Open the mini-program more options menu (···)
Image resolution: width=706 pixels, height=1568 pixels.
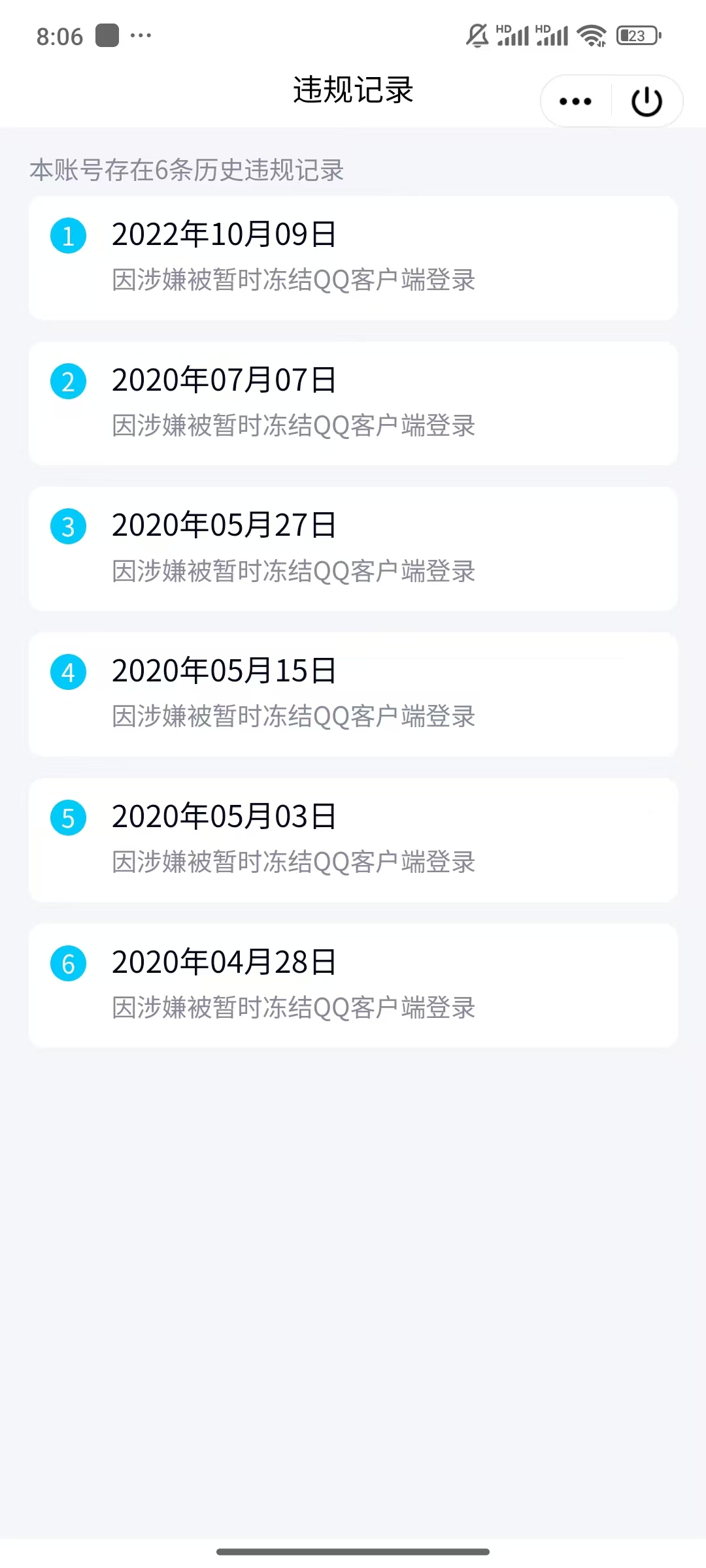pyautogui.click(x=573, y=101)
